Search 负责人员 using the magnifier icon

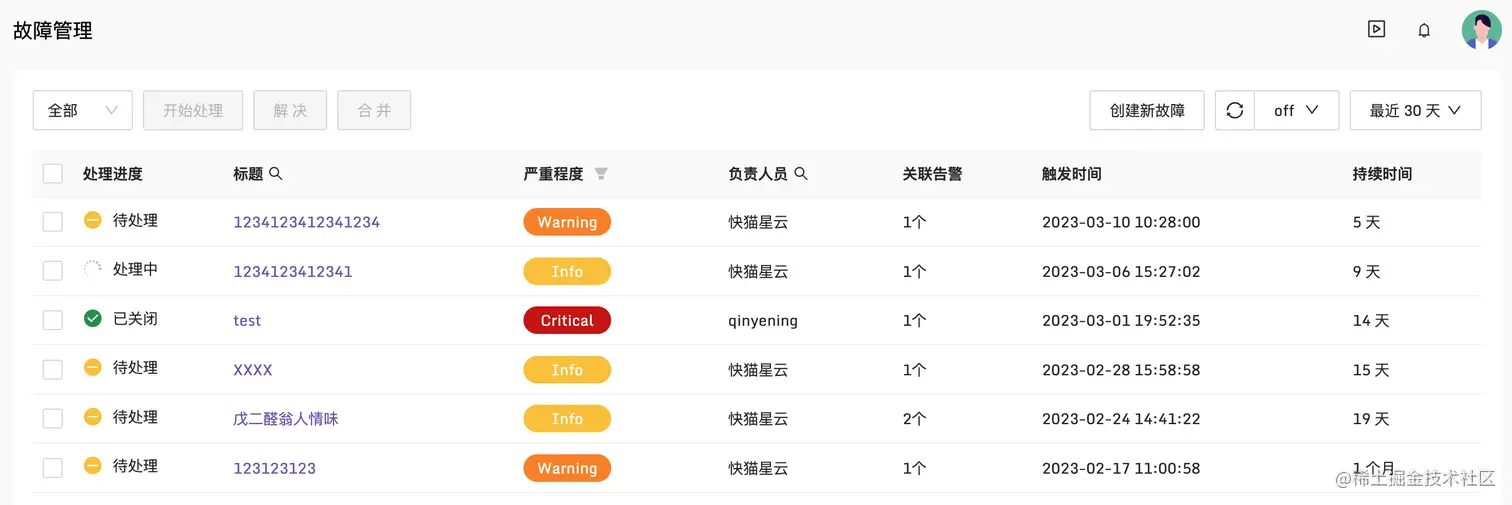pyautogui.click(x=801, y=174)
